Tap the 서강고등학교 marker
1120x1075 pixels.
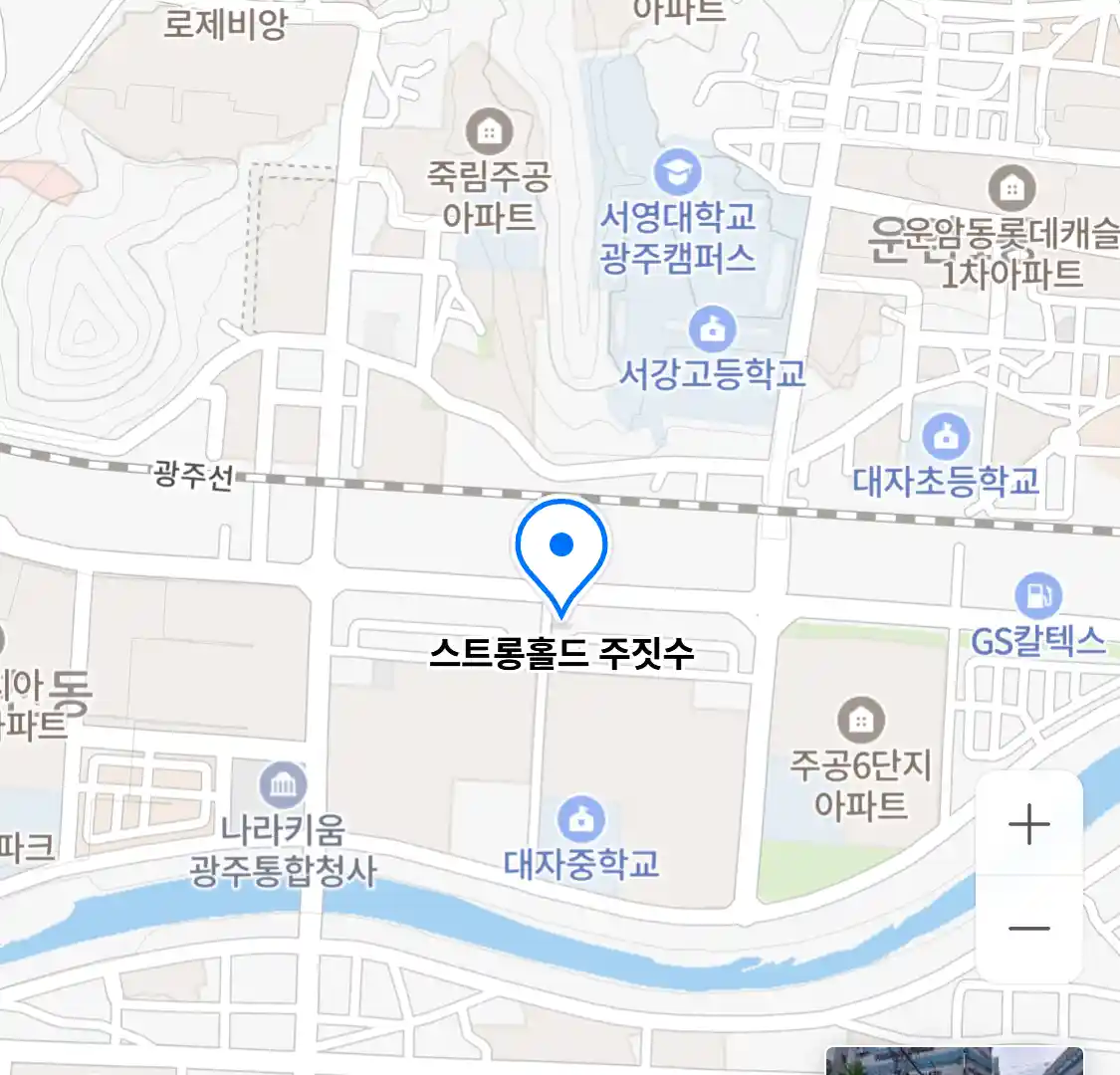712,329
